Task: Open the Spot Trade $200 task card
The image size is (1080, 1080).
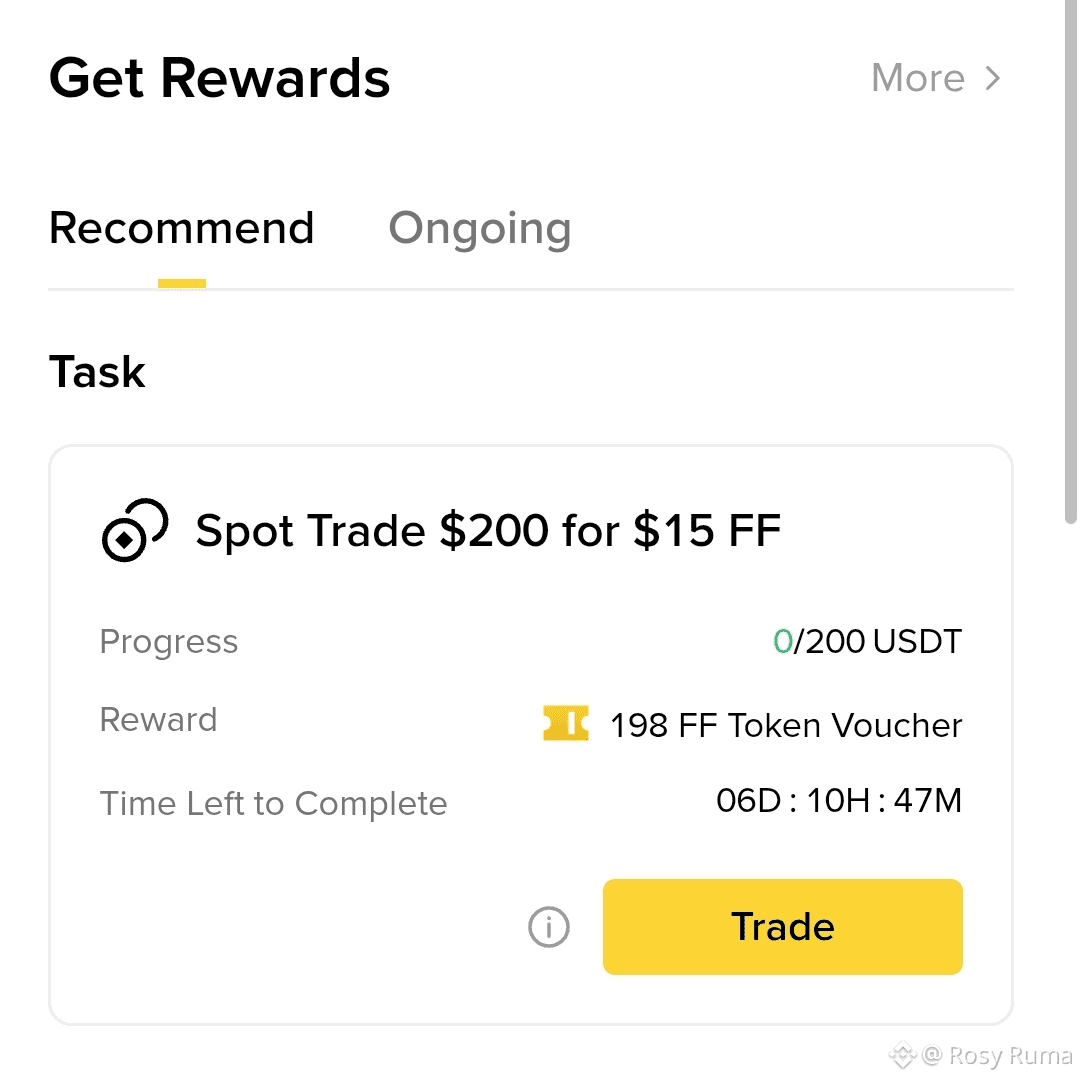Action: pyautogui.click(x=488, y=531)
